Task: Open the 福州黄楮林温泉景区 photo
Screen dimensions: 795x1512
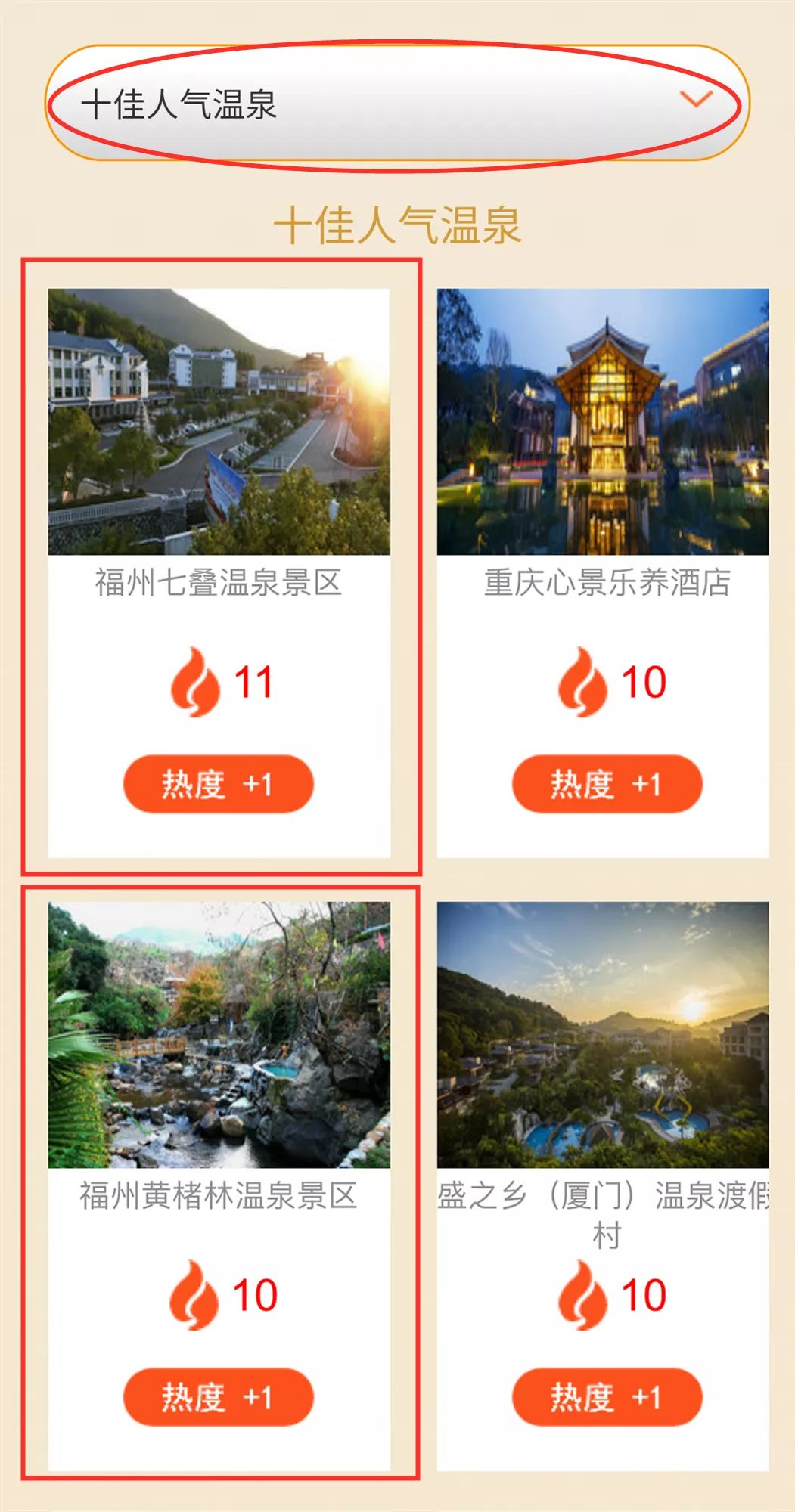Action: tap(219, 1034)
